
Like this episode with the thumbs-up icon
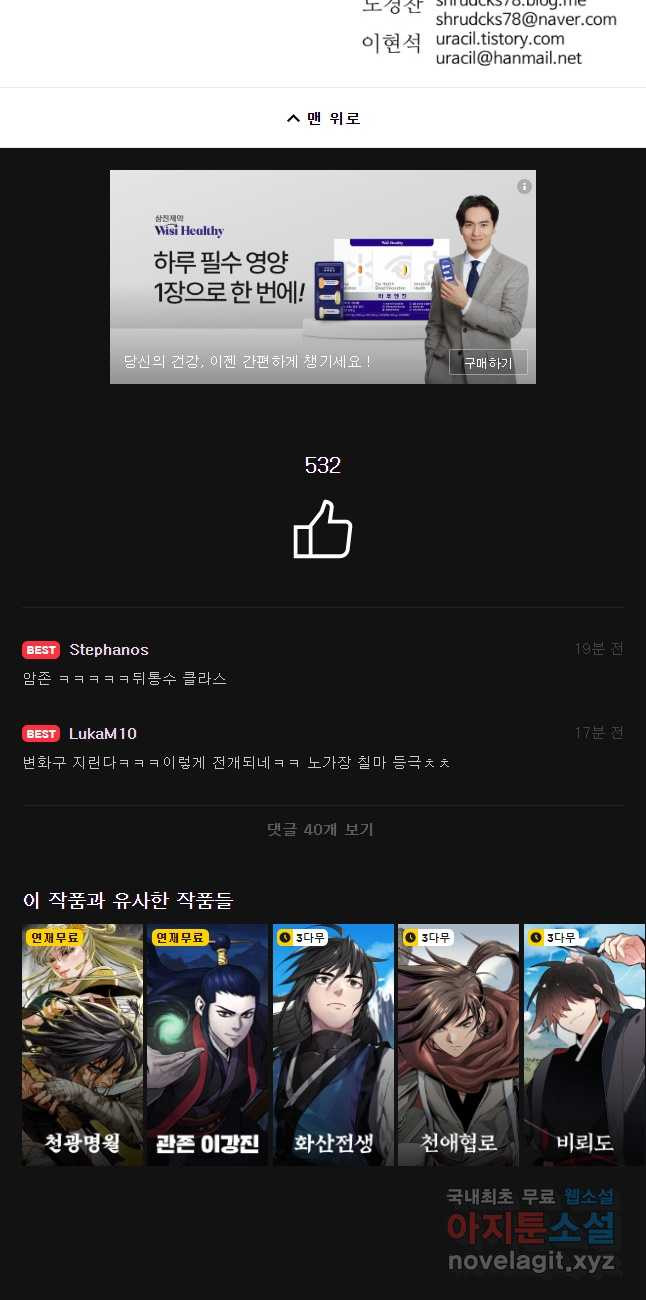322,530
